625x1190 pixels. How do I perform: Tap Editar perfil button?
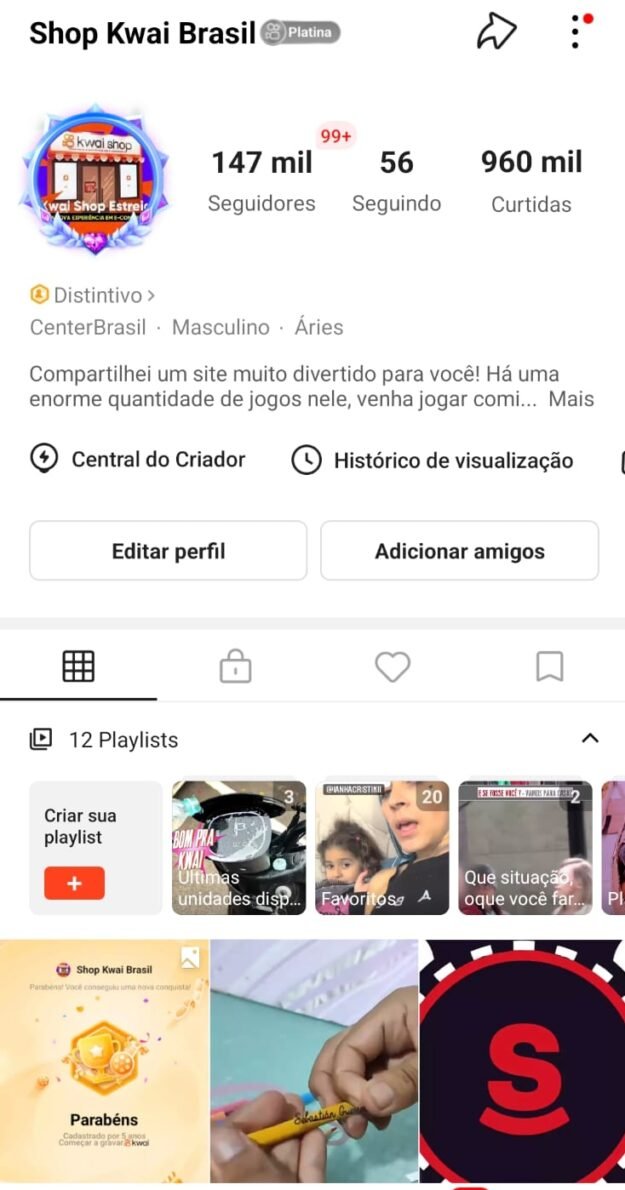point(168,551)
